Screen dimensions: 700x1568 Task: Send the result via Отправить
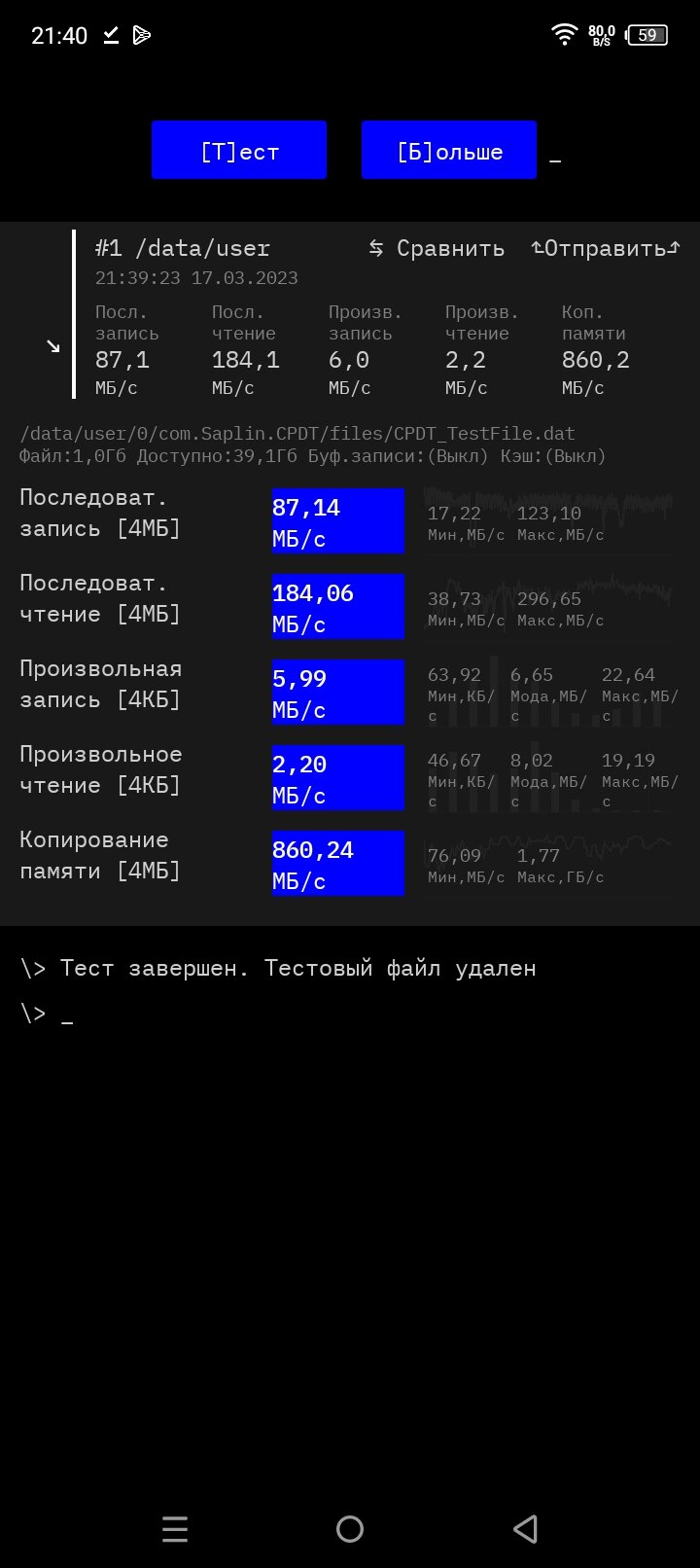point(606,248)
